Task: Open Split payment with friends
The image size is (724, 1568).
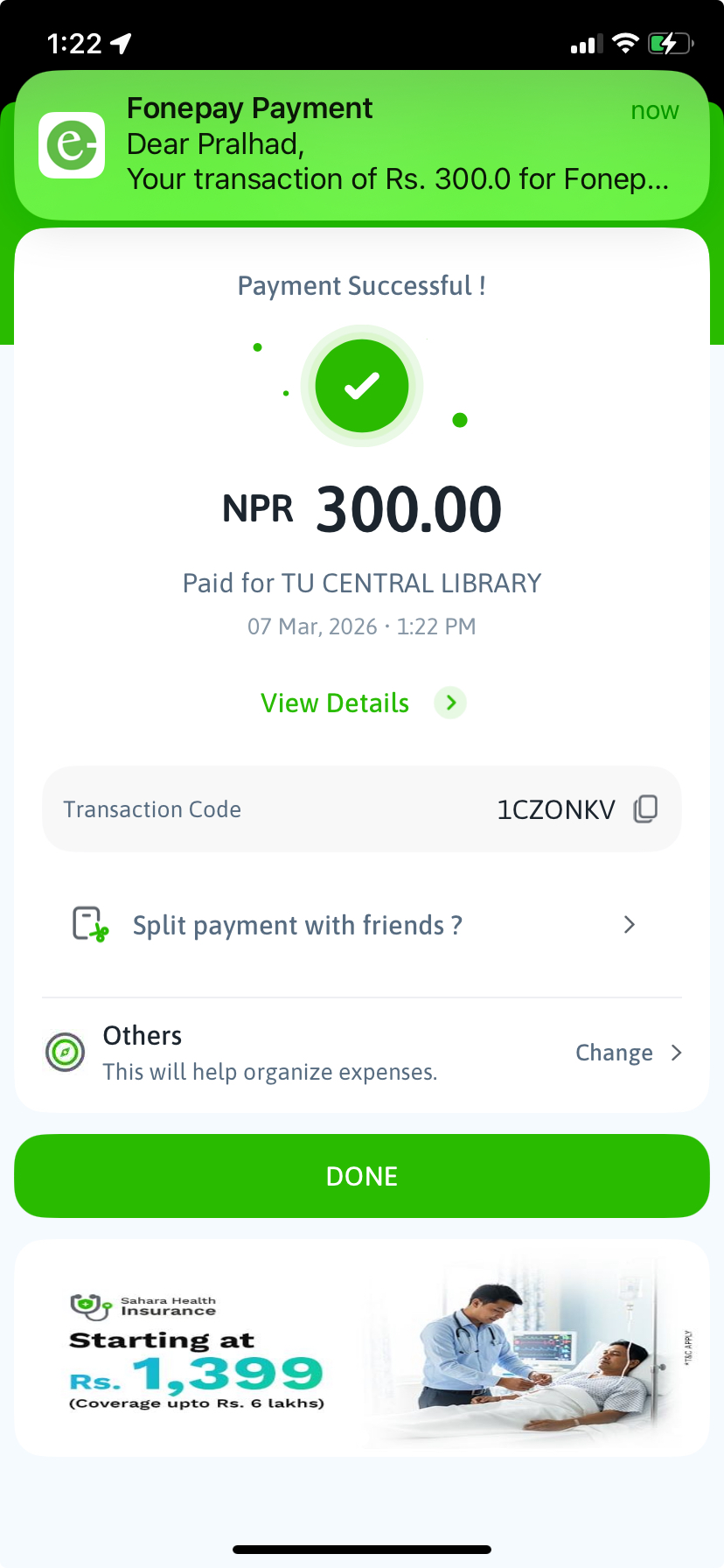Action: coord(353,925)
